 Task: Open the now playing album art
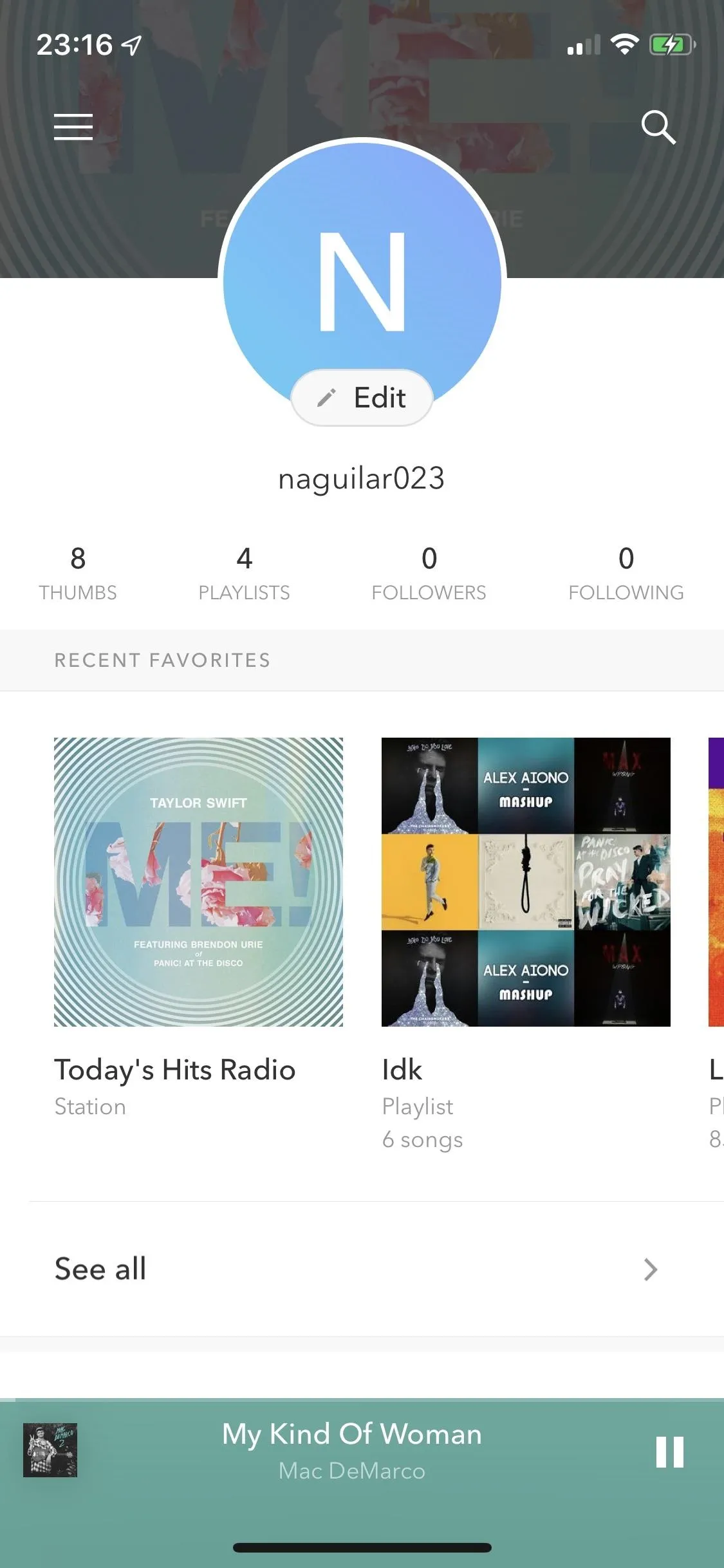(50, 1450)
